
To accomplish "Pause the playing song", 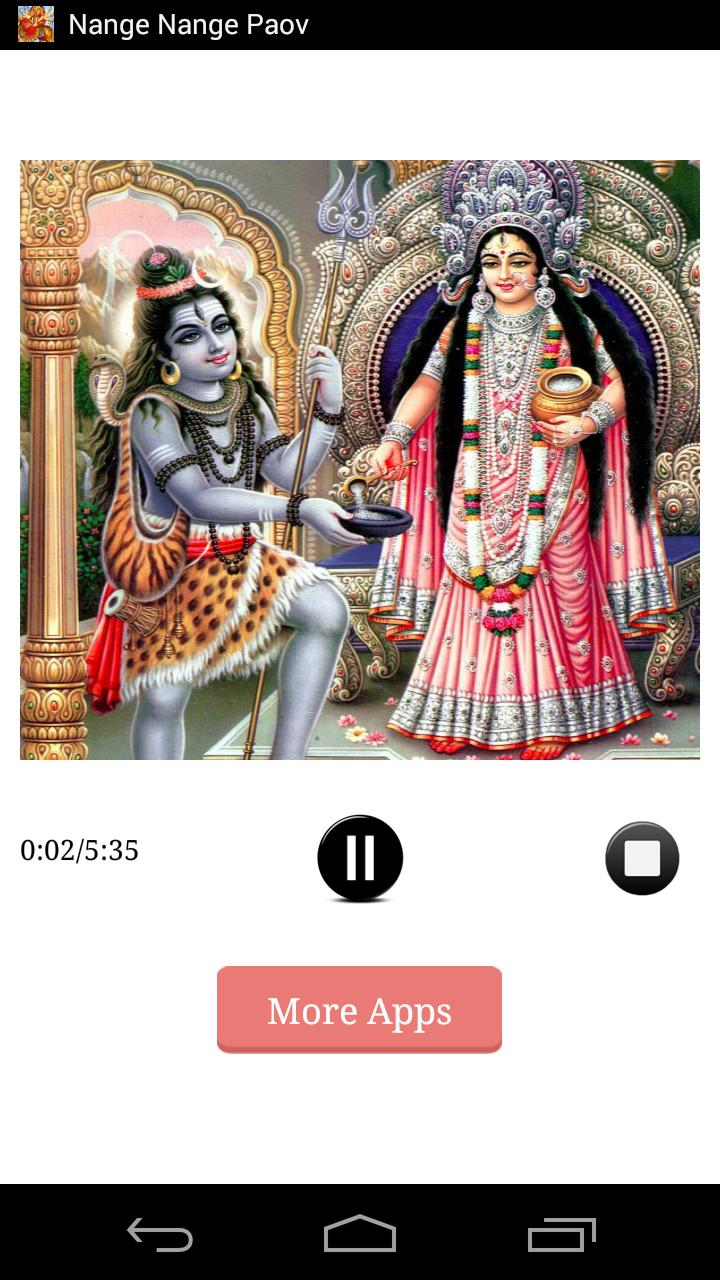I will pyautogui.click(x=360, y=858).
